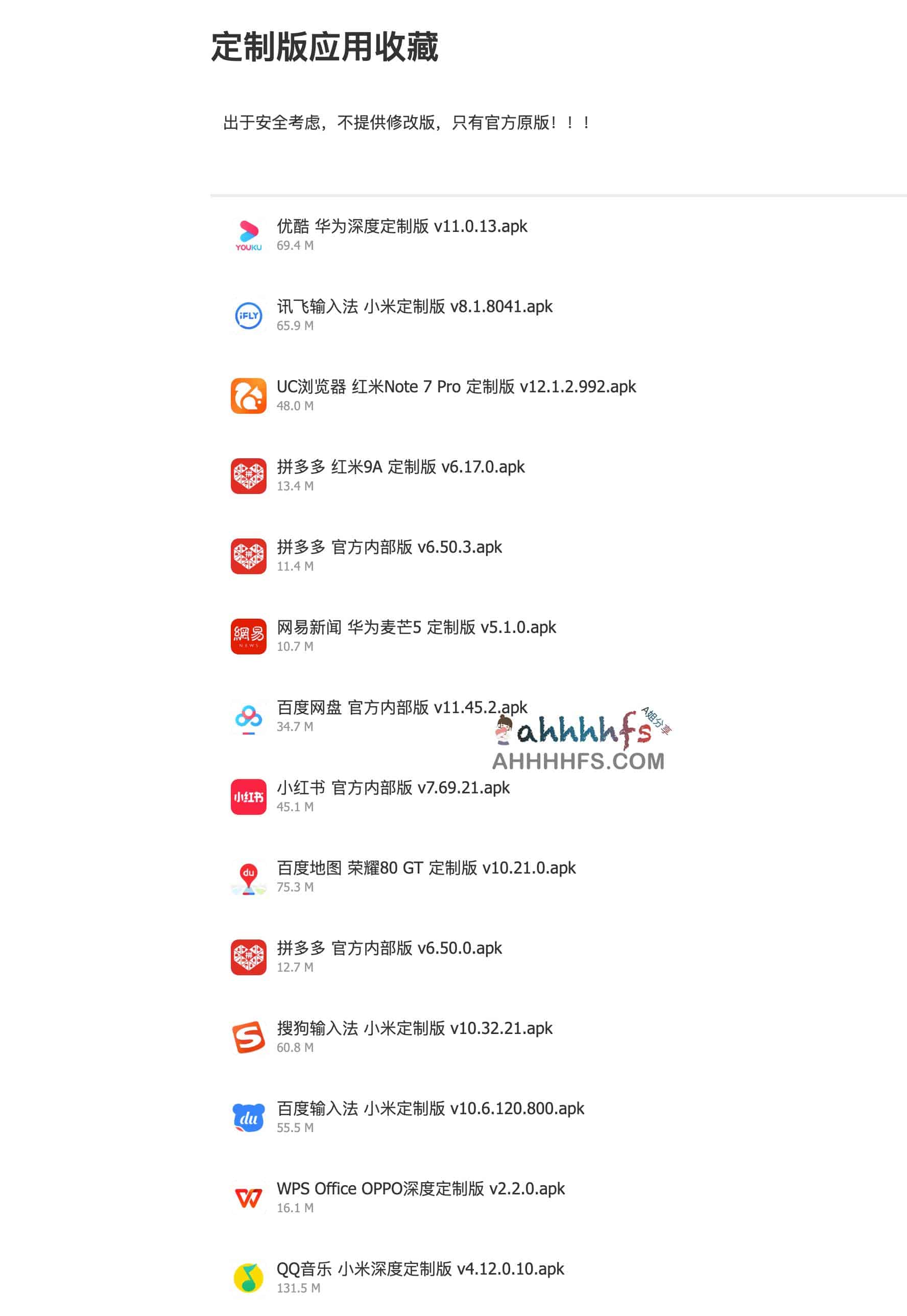The image size is (907, 1316).
Task: Open the 百度网盘 官方内部版 v11.45.2.apk file
Action: click(401, 707)
